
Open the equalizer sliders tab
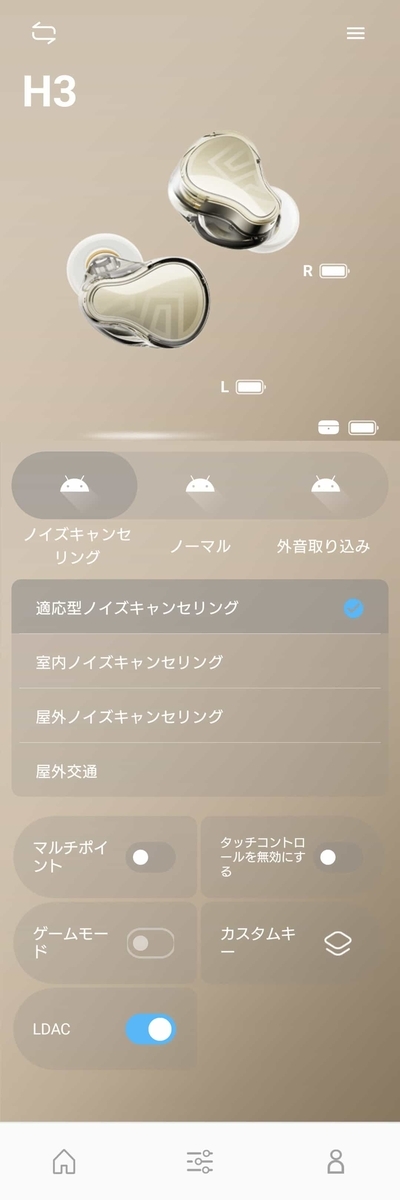point(200,1161)
